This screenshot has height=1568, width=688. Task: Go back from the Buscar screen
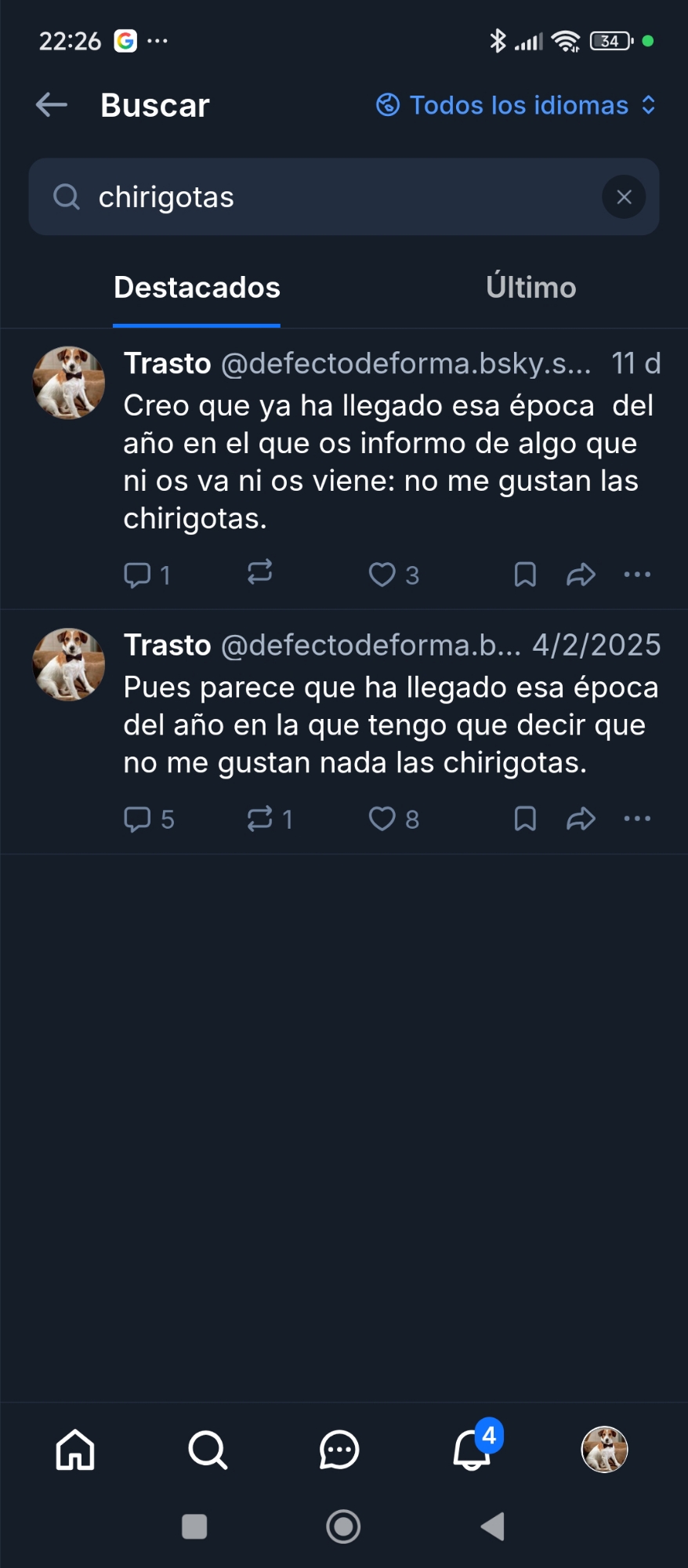point(52,104)
